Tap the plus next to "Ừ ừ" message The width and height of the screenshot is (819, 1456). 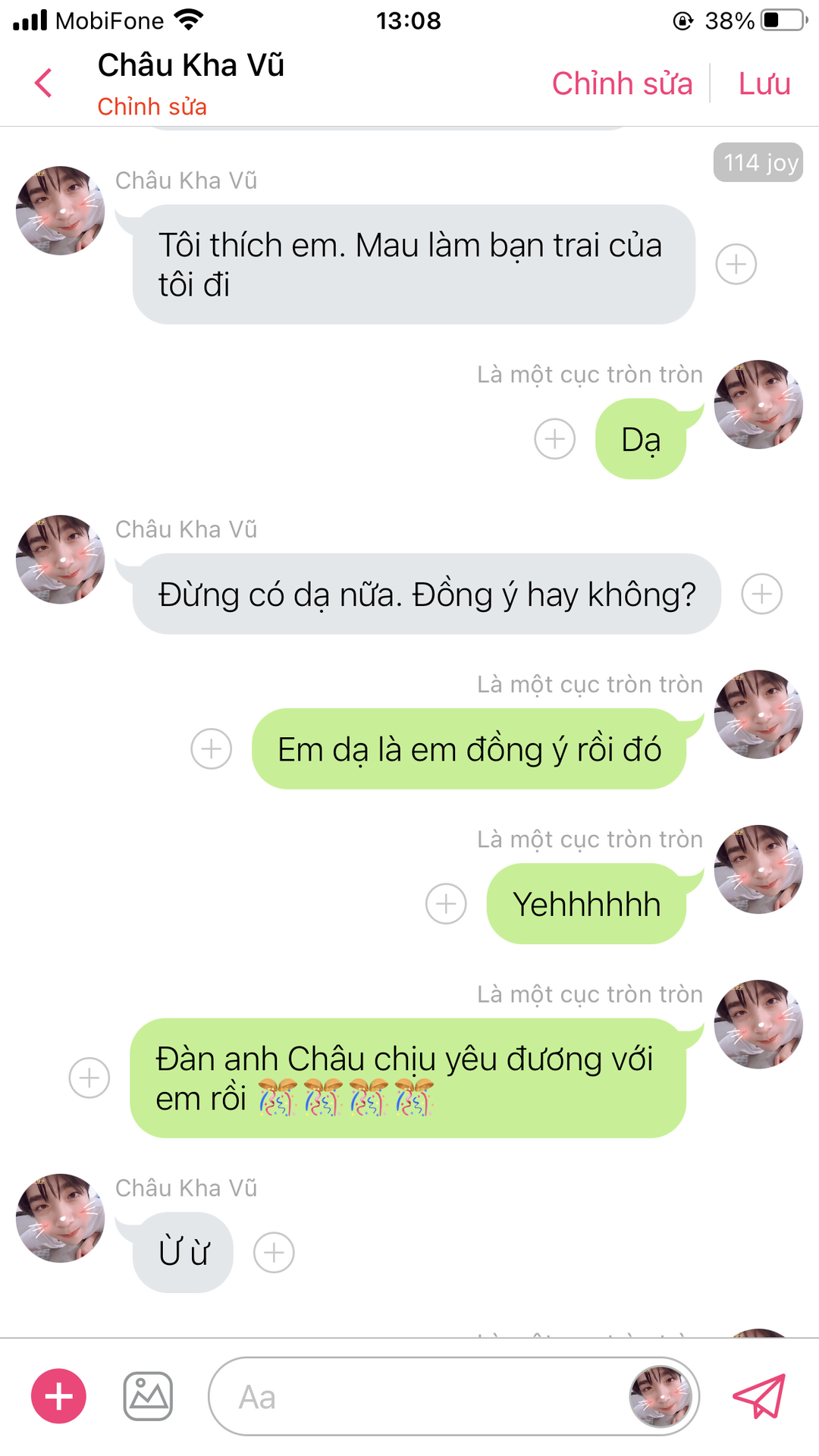click(x=274, y=1252)
